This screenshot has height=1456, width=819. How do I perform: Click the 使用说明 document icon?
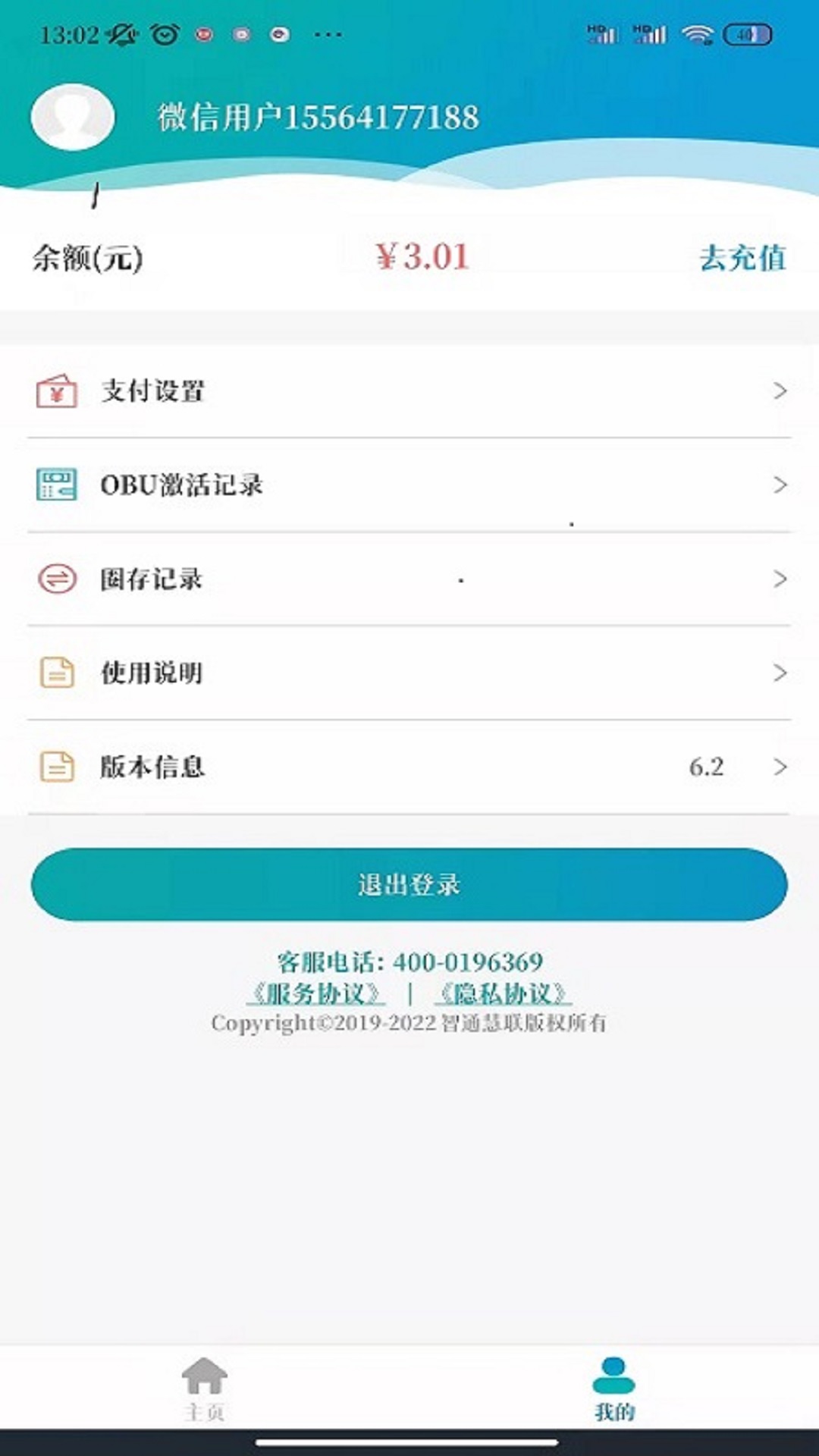(x=55, y=671)
